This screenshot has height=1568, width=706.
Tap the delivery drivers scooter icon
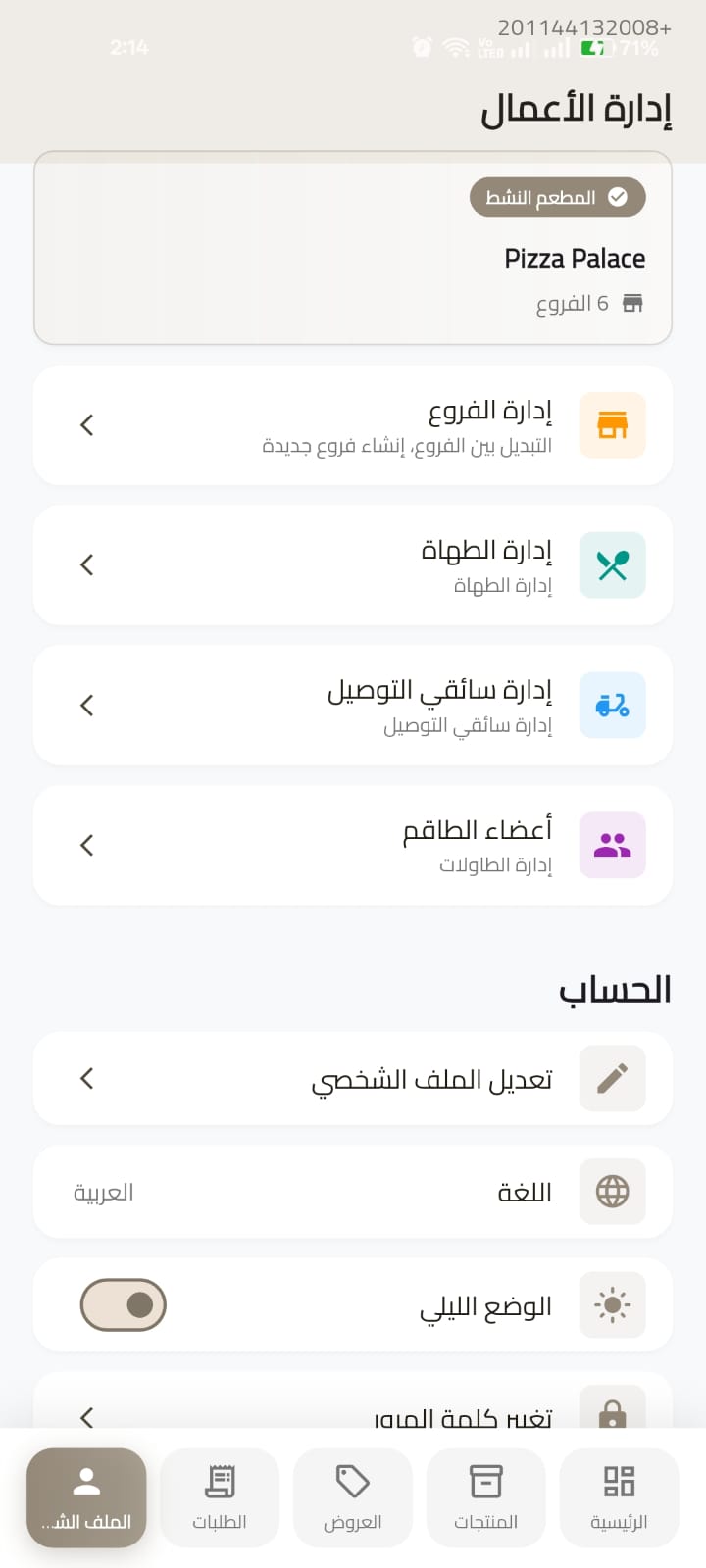(x=612, y=705)
